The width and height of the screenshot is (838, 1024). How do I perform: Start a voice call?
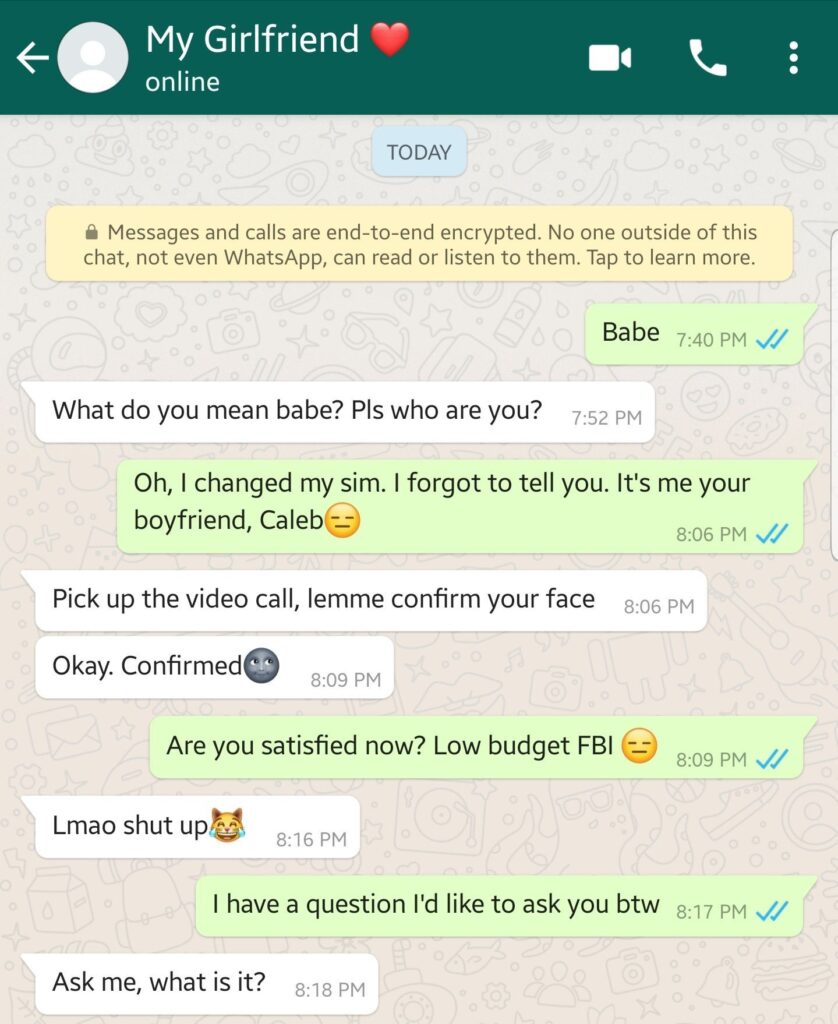(708, 58)
